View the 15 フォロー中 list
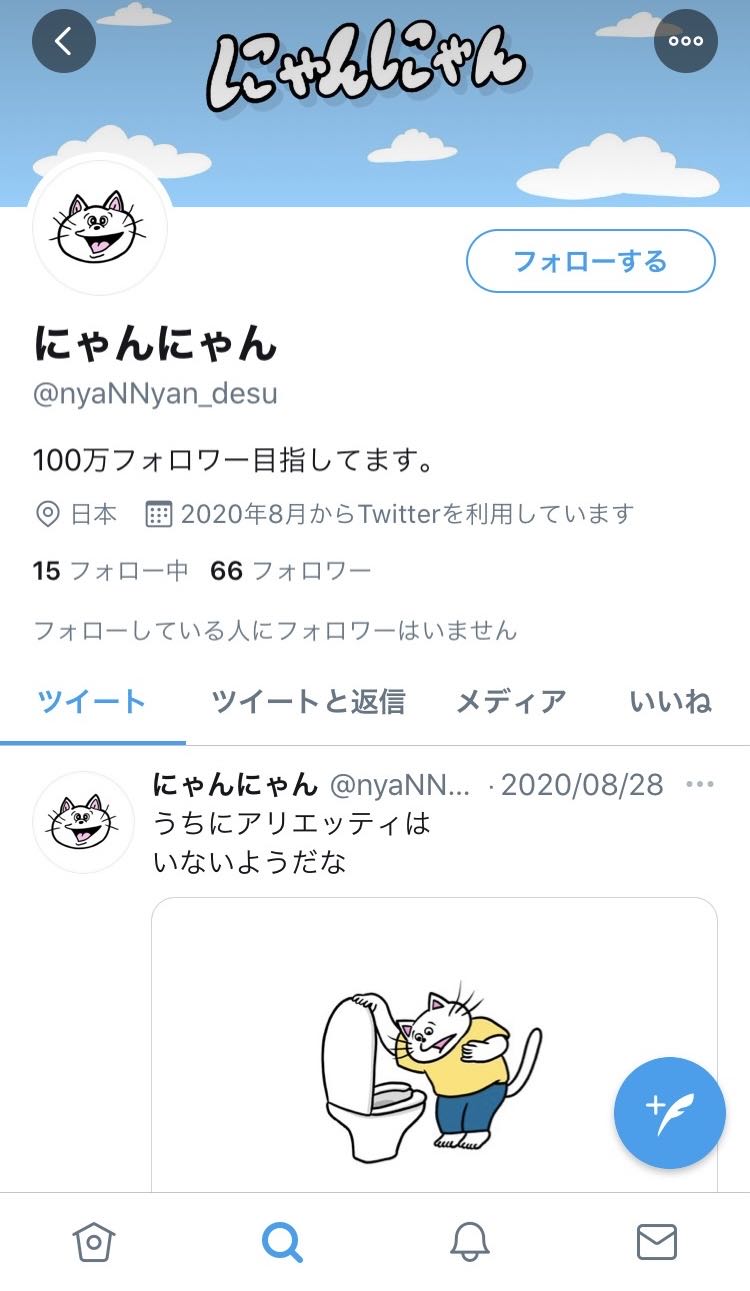750x1291 pixels. point(110,571)
